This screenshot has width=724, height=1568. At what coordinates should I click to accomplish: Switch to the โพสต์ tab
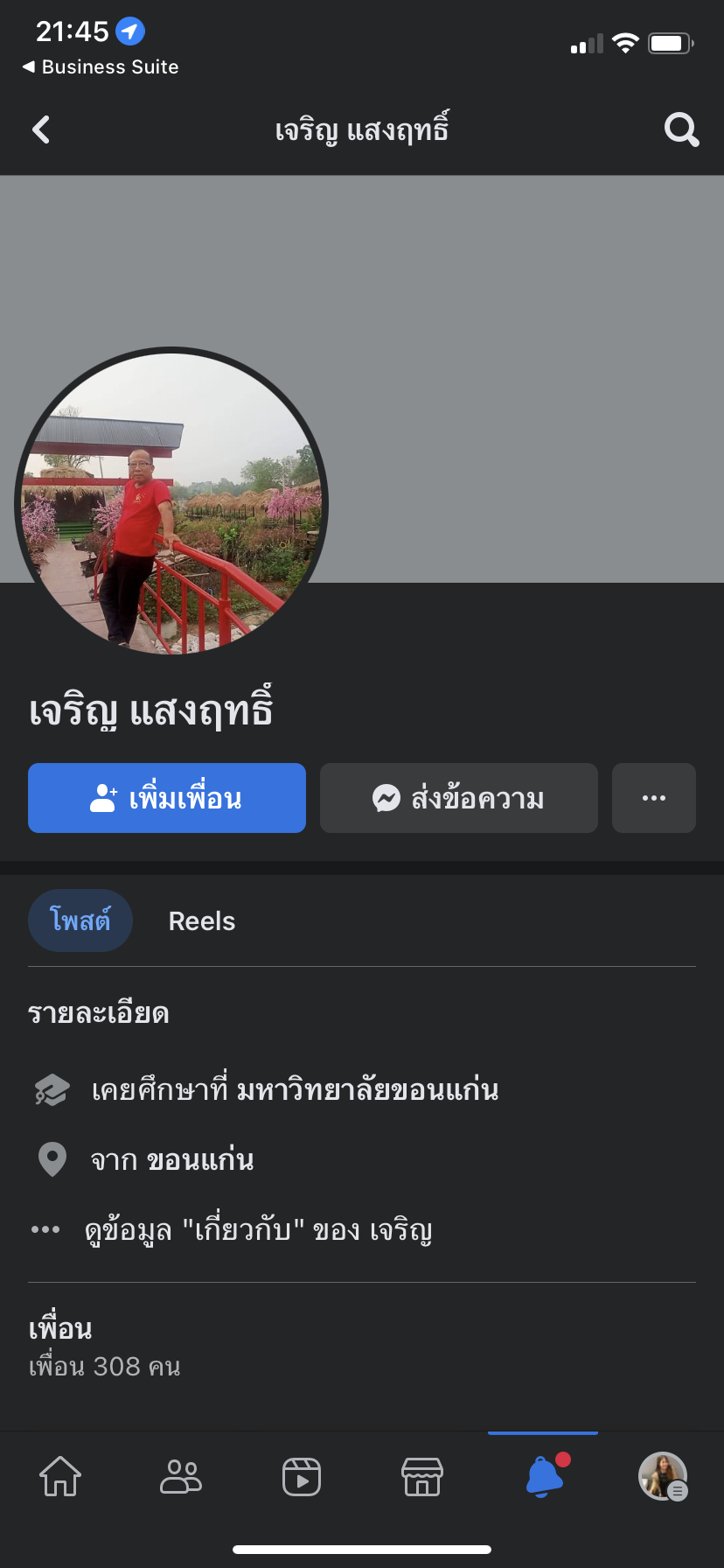[80, 920]
